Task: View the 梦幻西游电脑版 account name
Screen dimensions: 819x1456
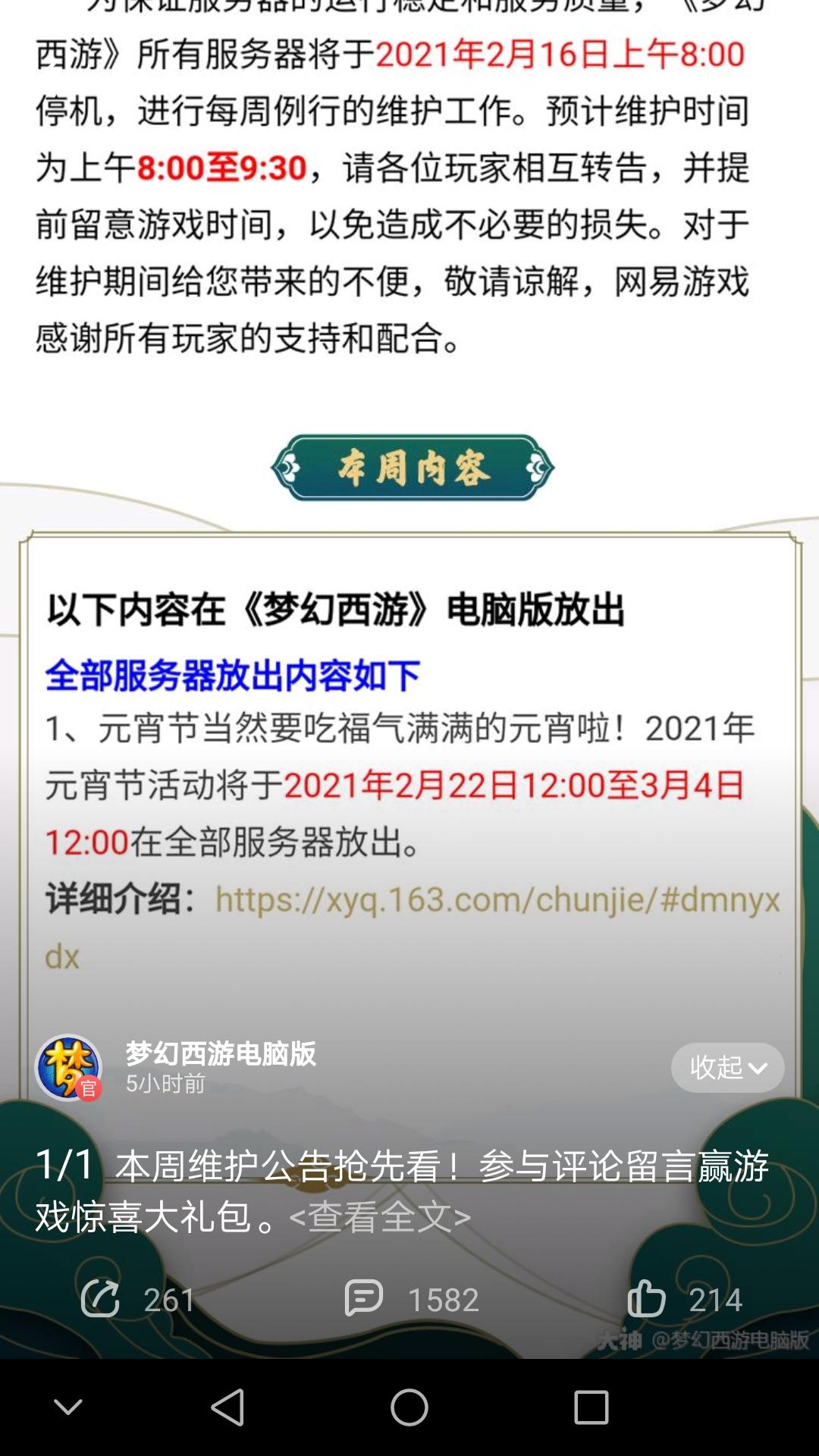Action: tap(221, 1053)
